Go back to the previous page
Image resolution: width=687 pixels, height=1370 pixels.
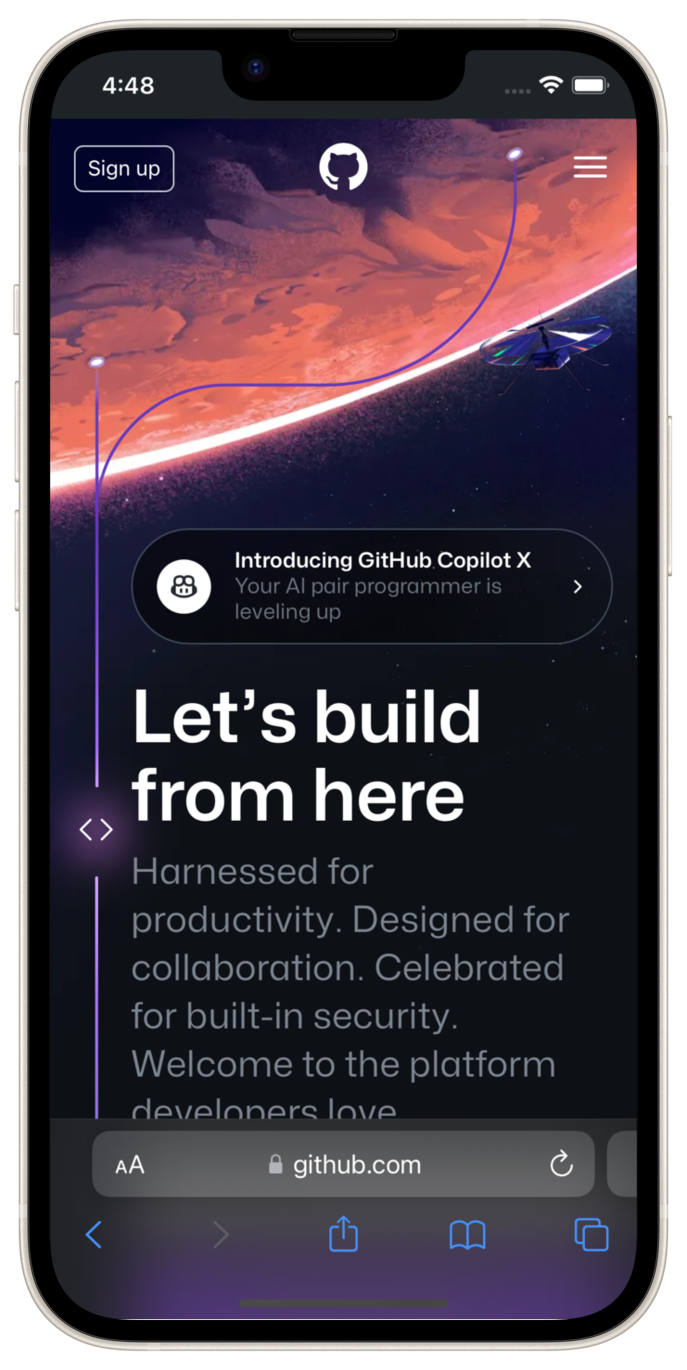tap(94, 1235)
